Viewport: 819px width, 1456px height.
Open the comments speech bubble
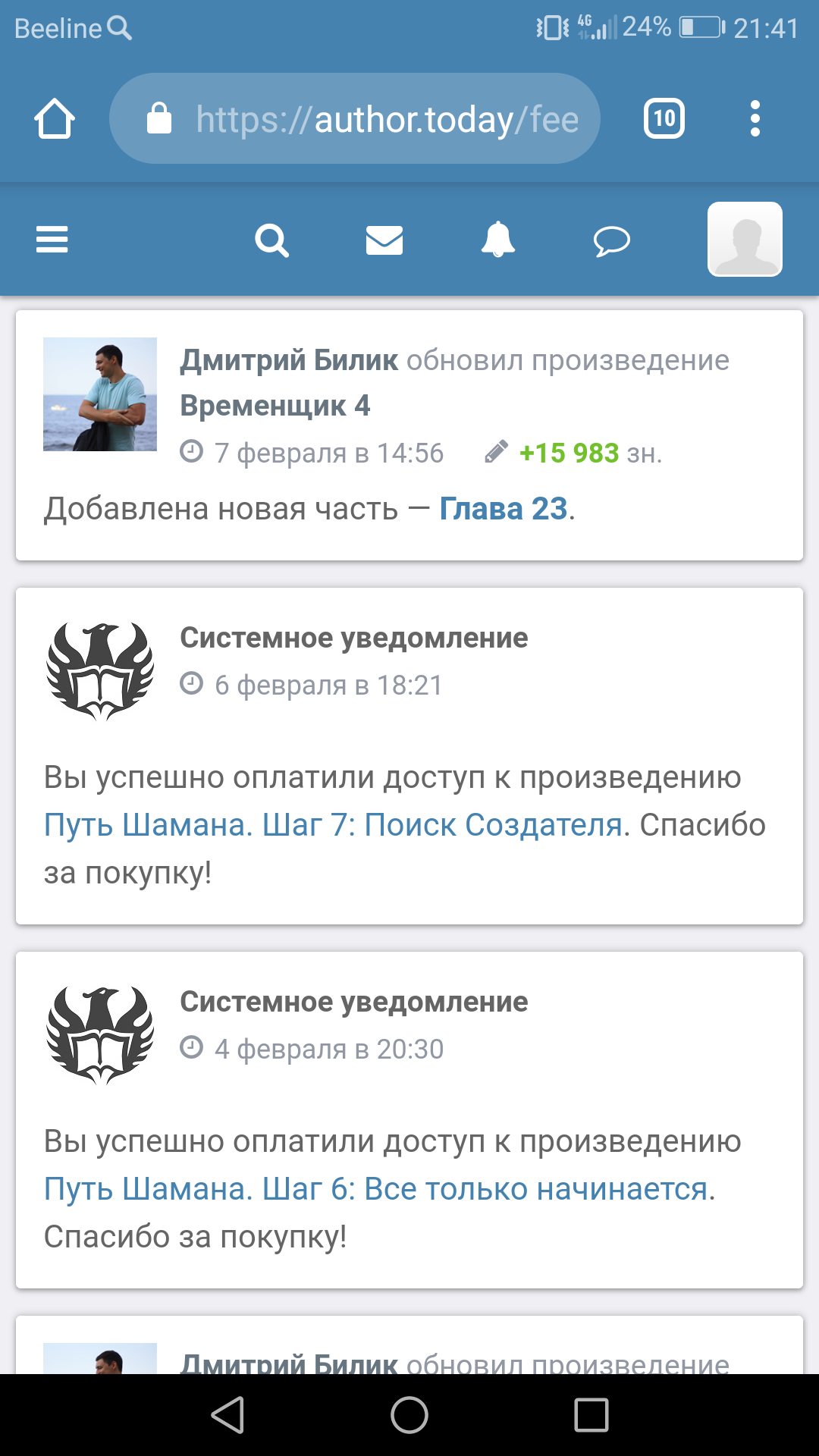[x=611, y=241]
